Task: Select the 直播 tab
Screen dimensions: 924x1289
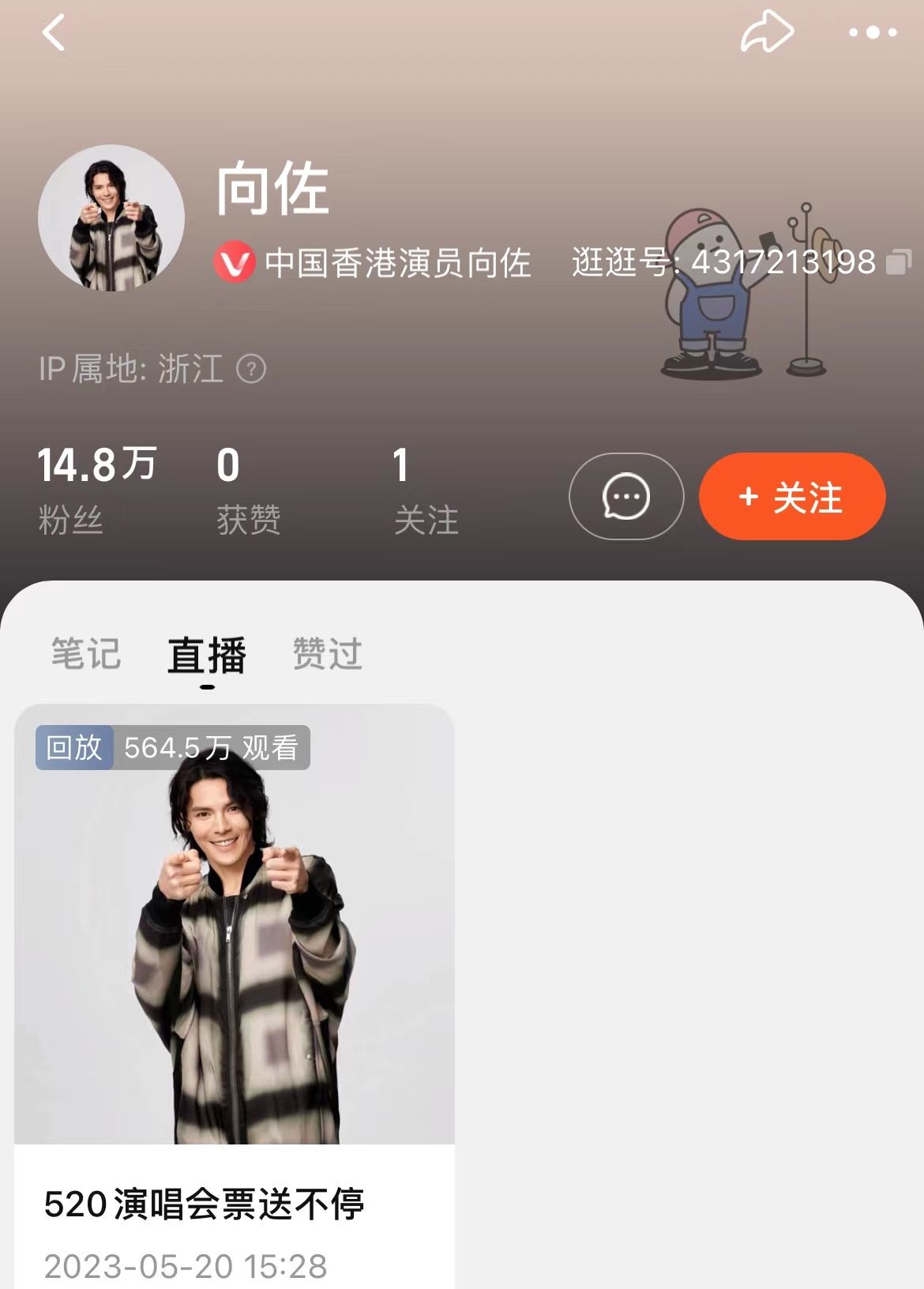Action: click(207, 656)
